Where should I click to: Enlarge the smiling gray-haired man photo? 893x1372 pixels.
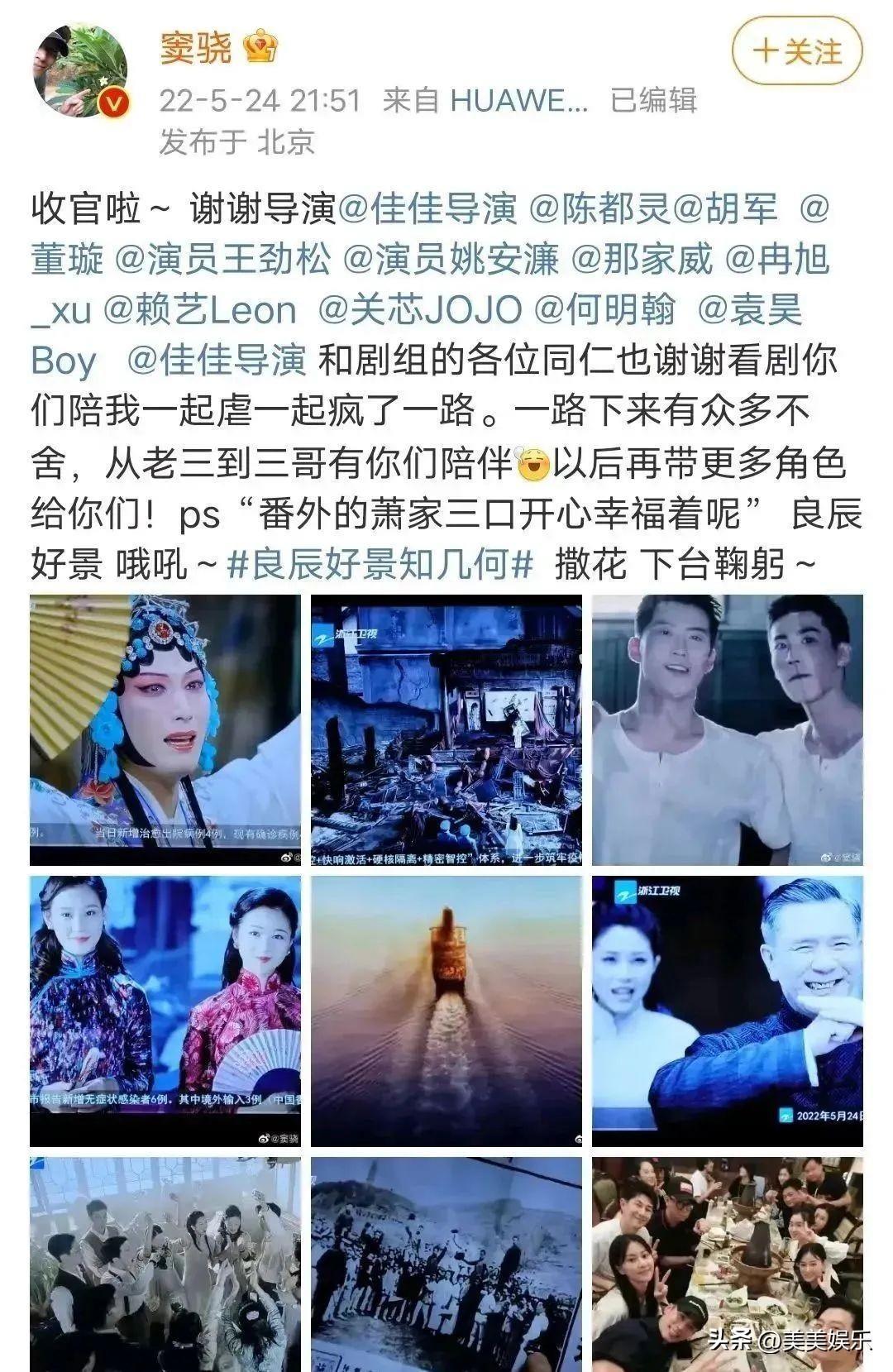coord(727,1011)
